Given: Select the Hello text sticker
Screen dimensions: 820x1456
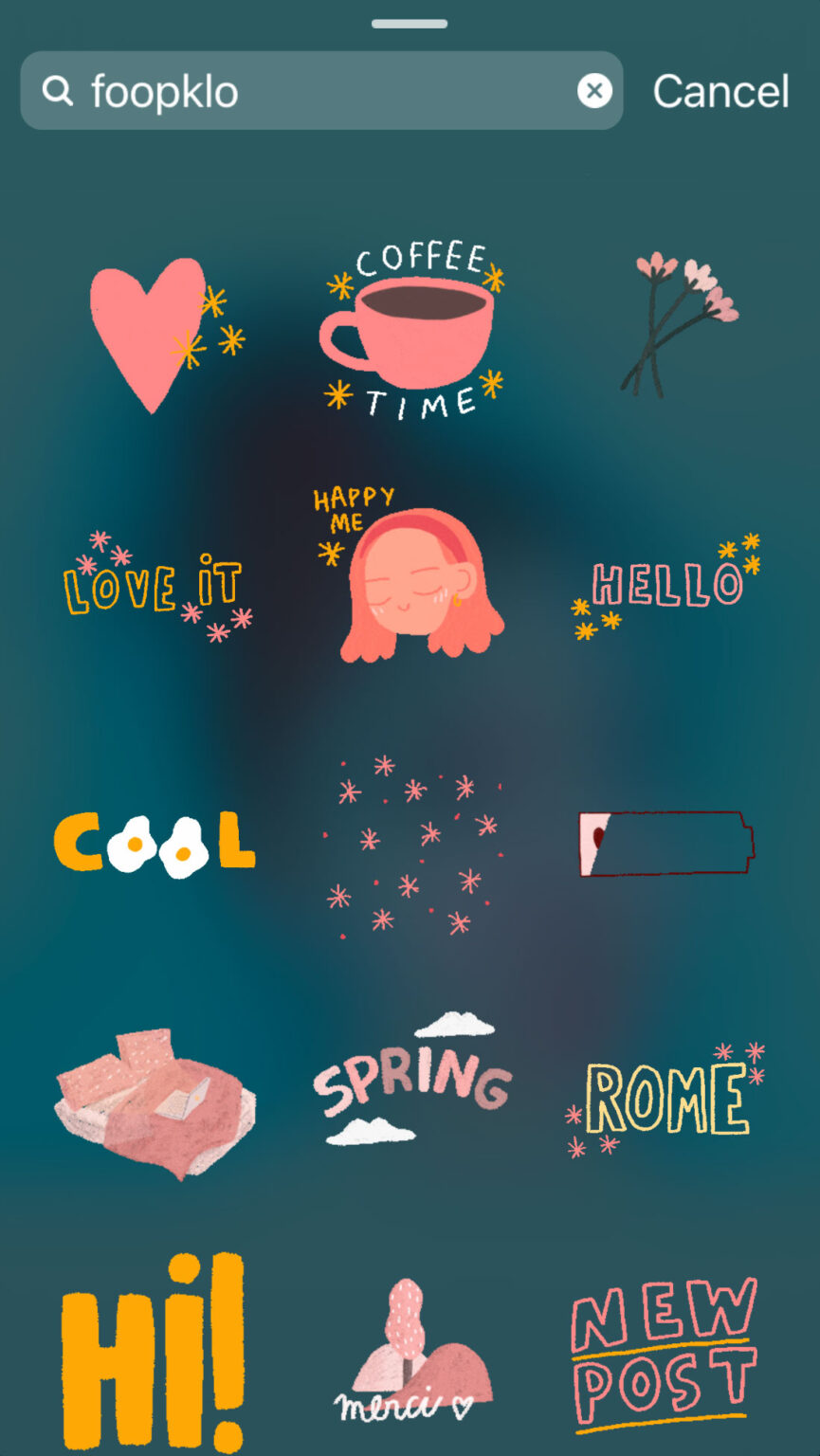Looking at the screenshot, I should pyautogui.click(x=664, y=583).
